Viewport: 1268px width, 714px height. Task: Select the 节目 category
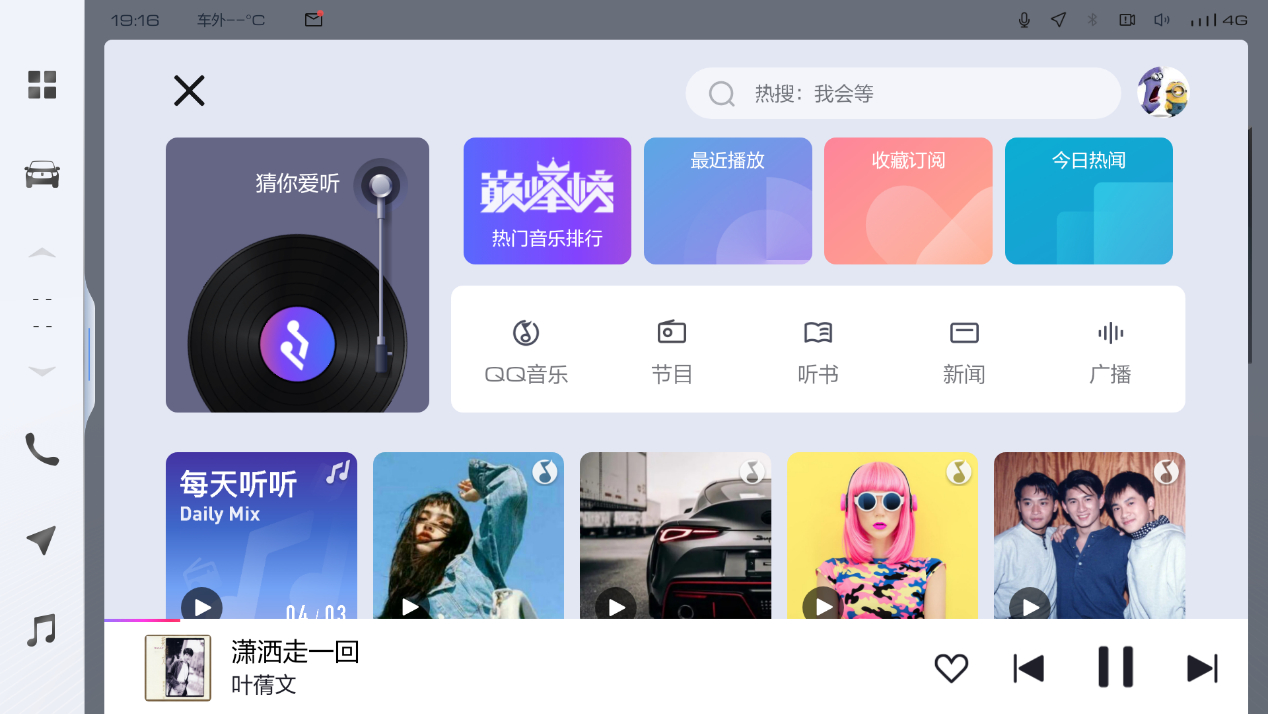(672, 351)
